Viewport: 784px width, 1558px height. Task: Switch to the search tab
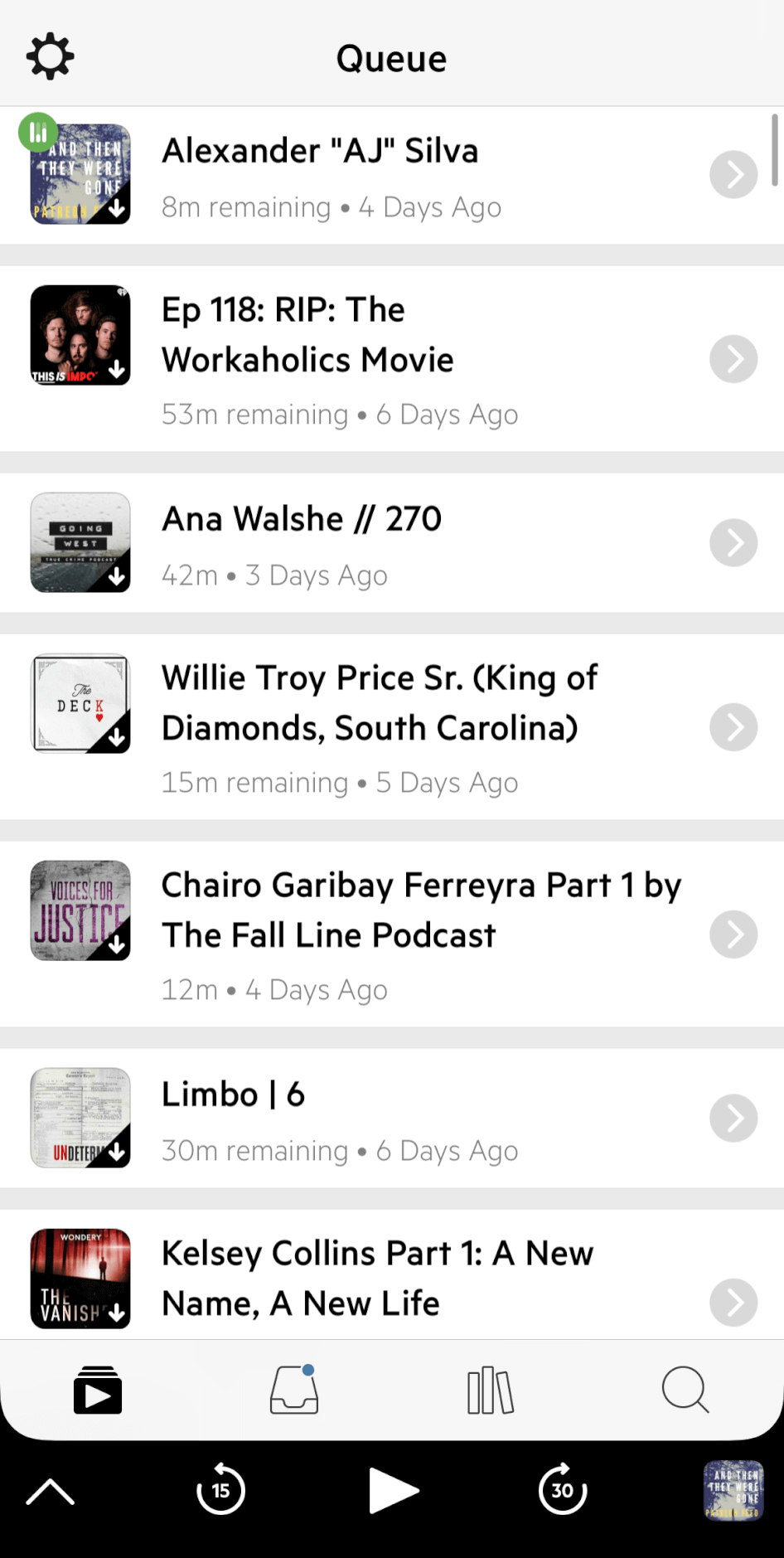[685, 1390]
